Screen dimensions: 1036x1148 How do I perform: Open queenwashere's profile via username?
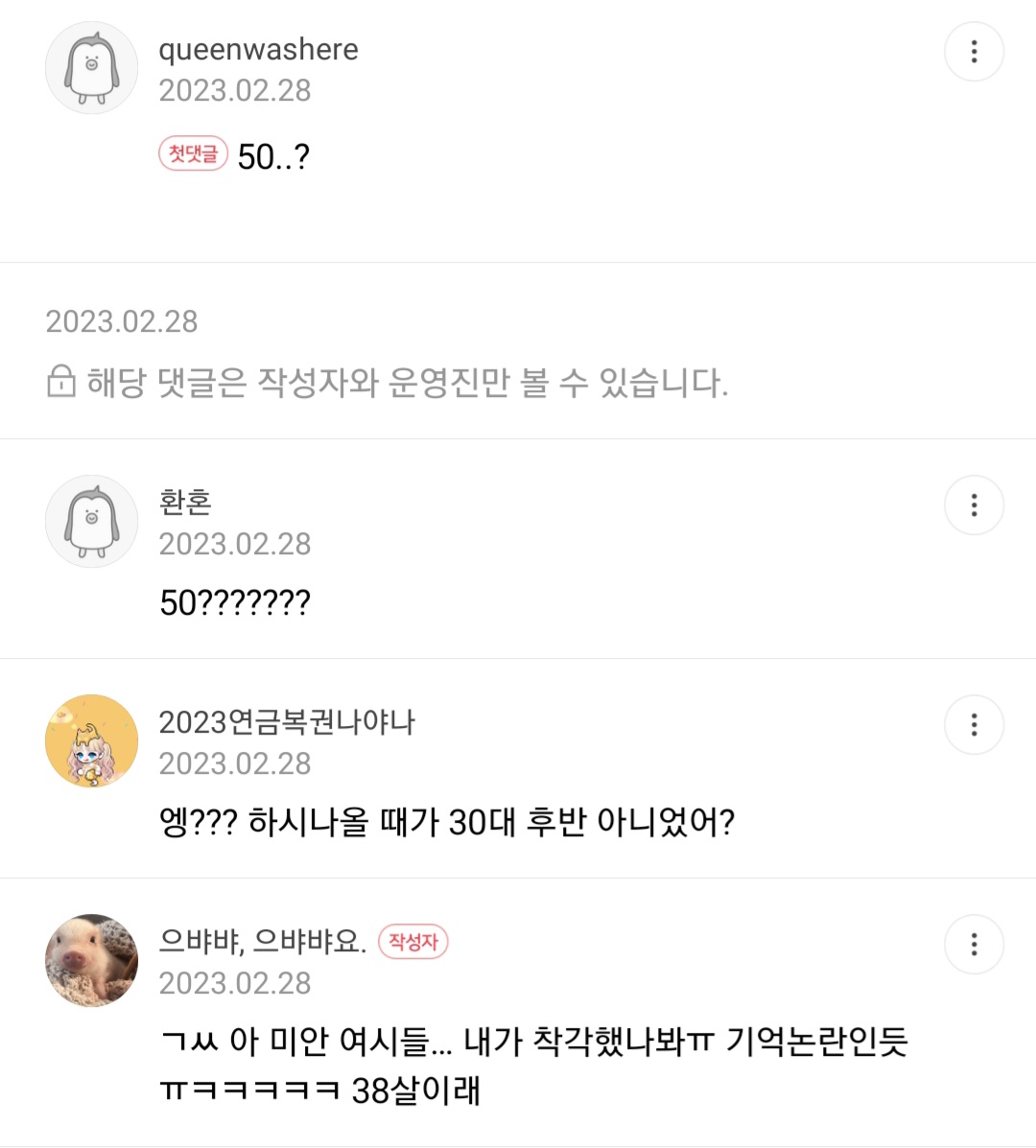259,49
